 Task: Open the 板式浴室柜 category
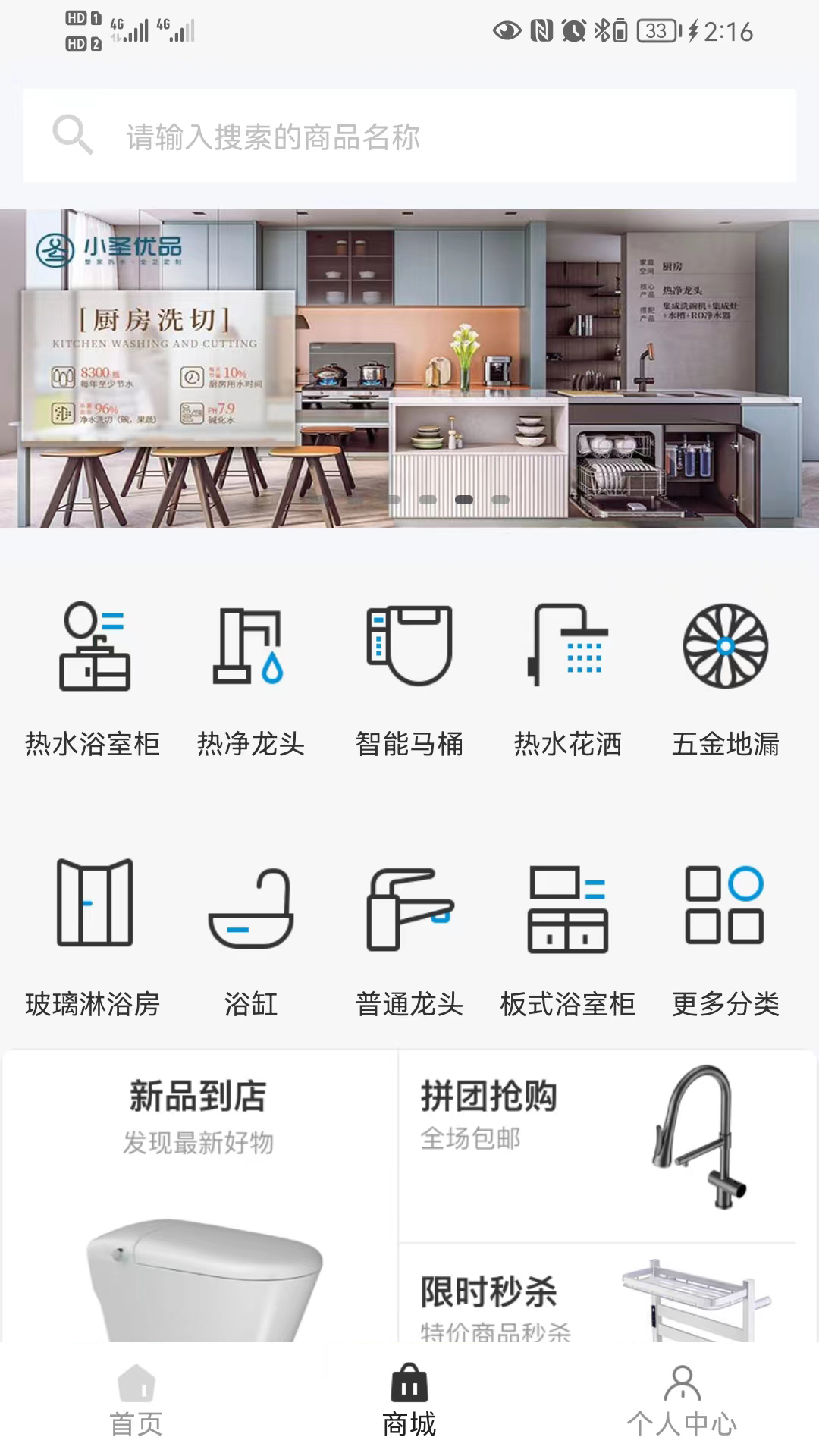(x=568, y=939)
